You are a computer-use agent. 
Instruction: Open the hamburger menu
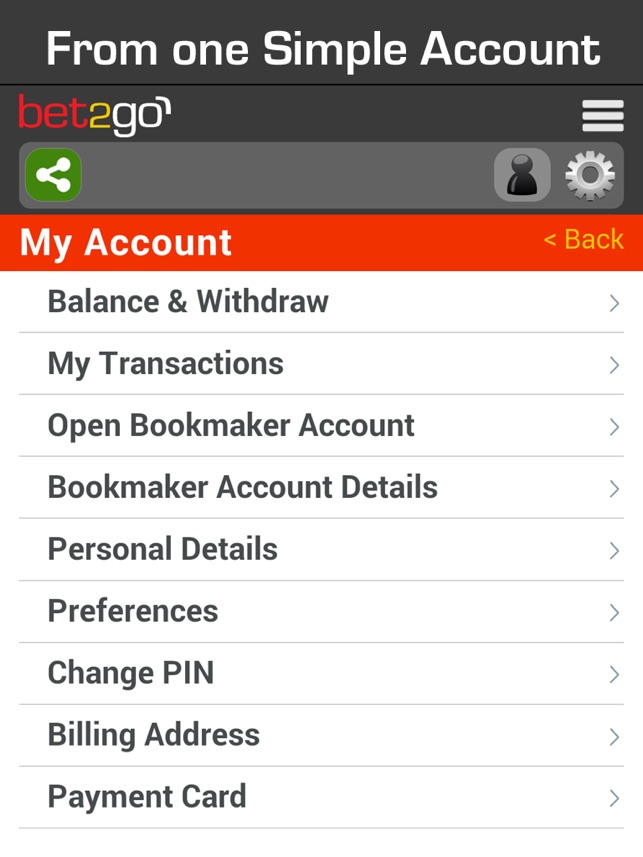point(603,115)
